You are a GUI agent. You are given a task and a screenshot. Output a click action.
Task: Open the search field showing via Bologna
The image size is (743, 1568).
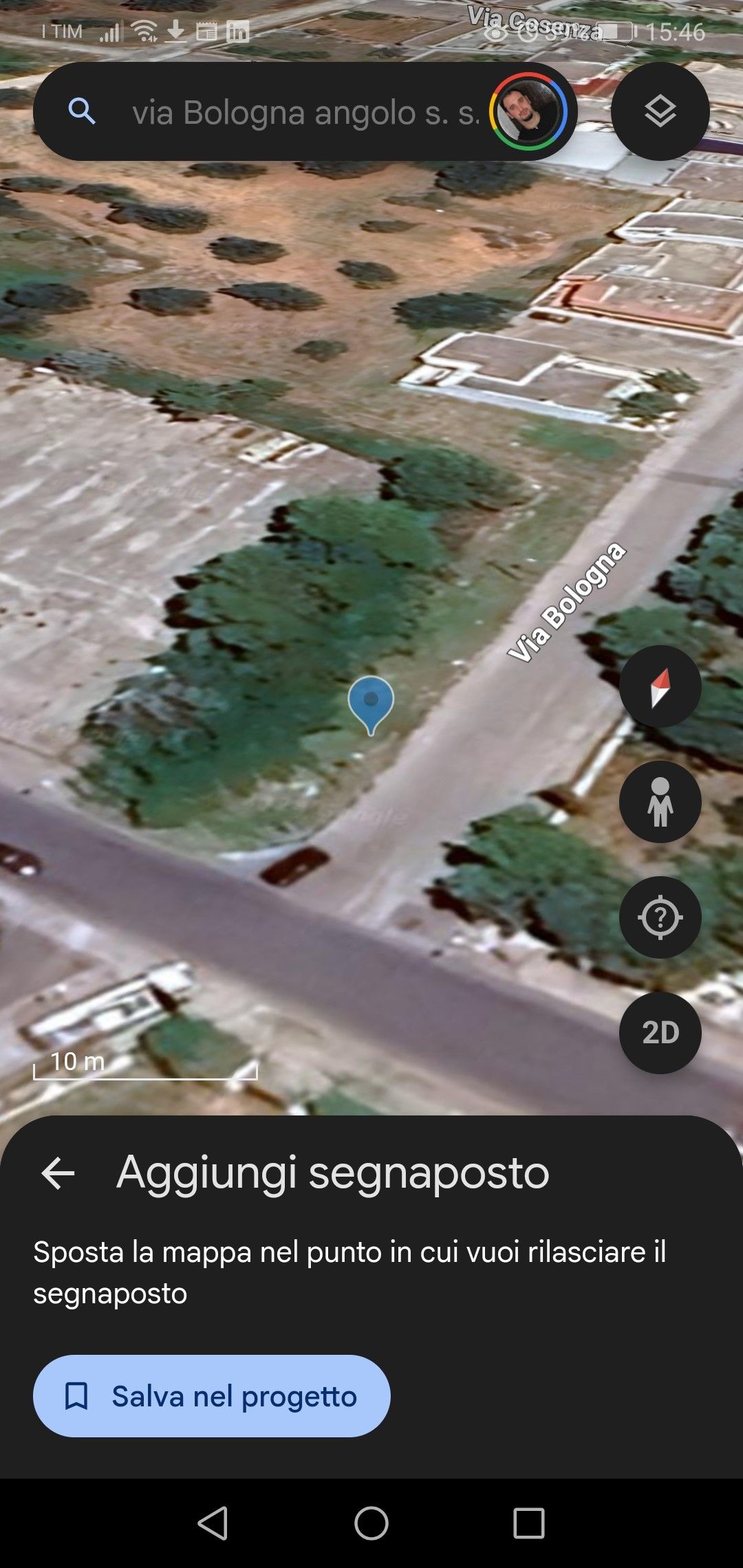tap(303, 112)
